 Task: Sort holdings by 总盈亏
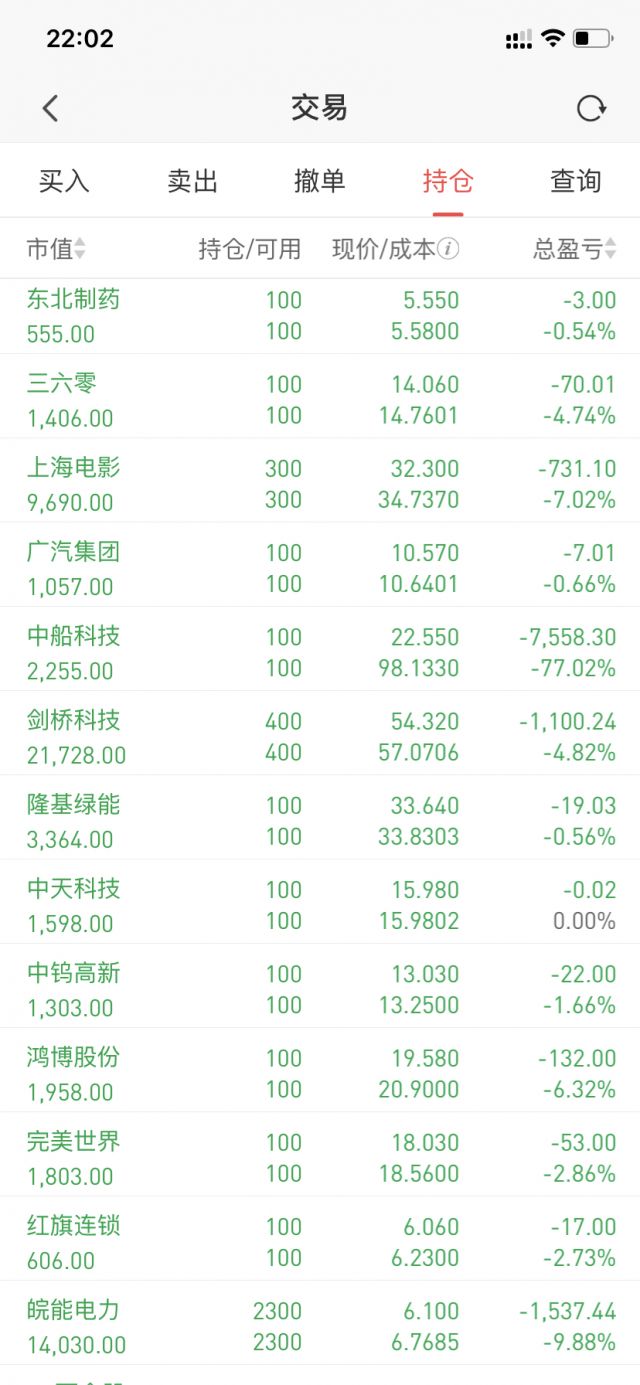click(x=575, y=249)
